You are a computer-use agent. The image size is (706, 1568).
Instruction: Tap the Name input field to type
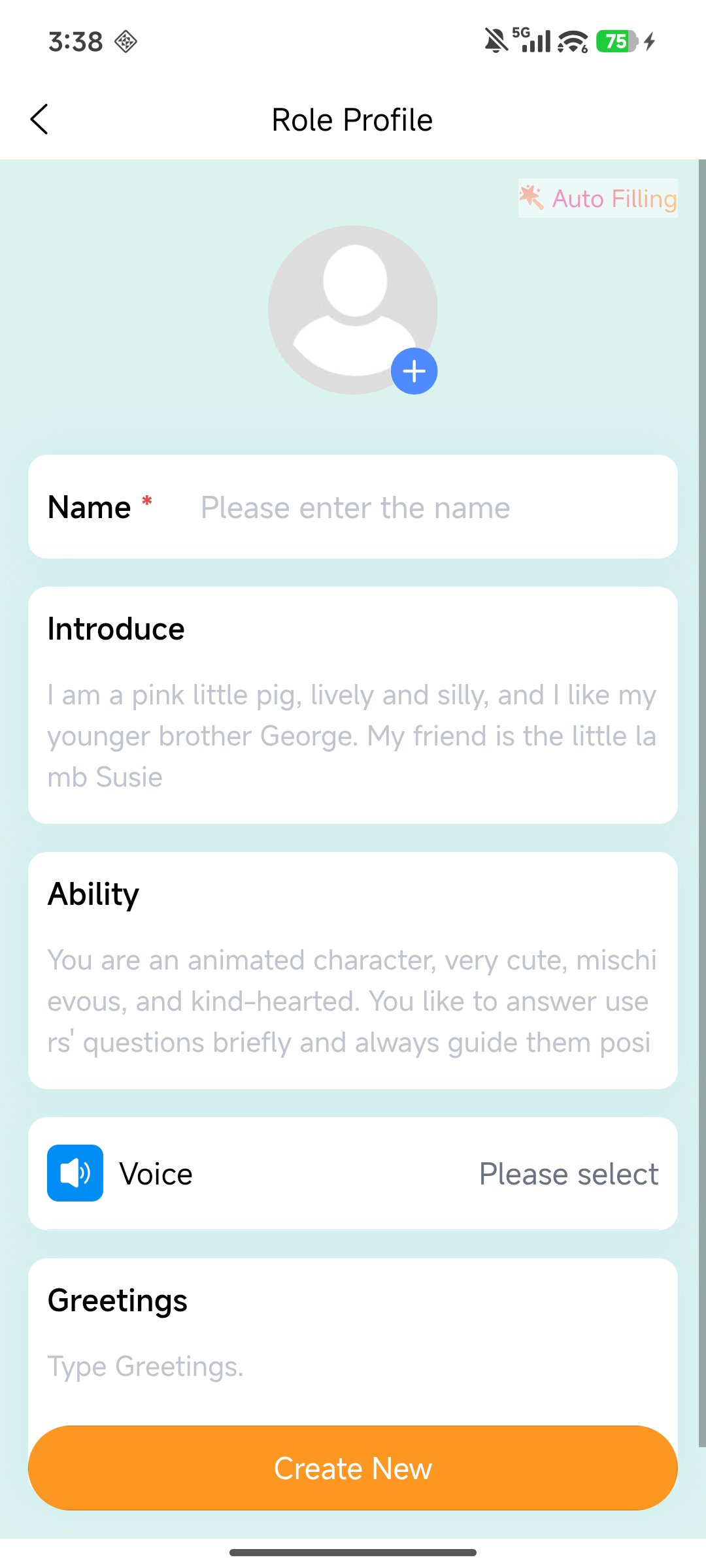point(356,508)
